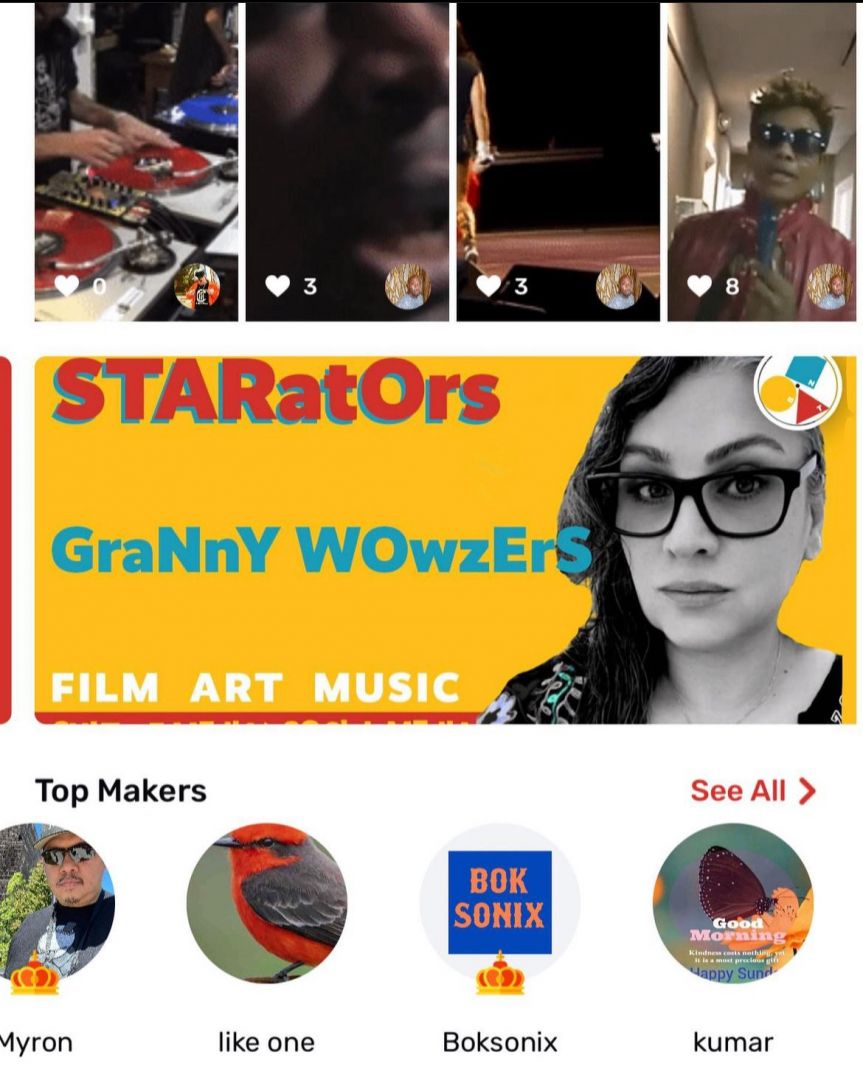Screen dimensions: 863x1080
Task: Open the blurry dark video with 3 likes
Action: click(x=347, y=150)
